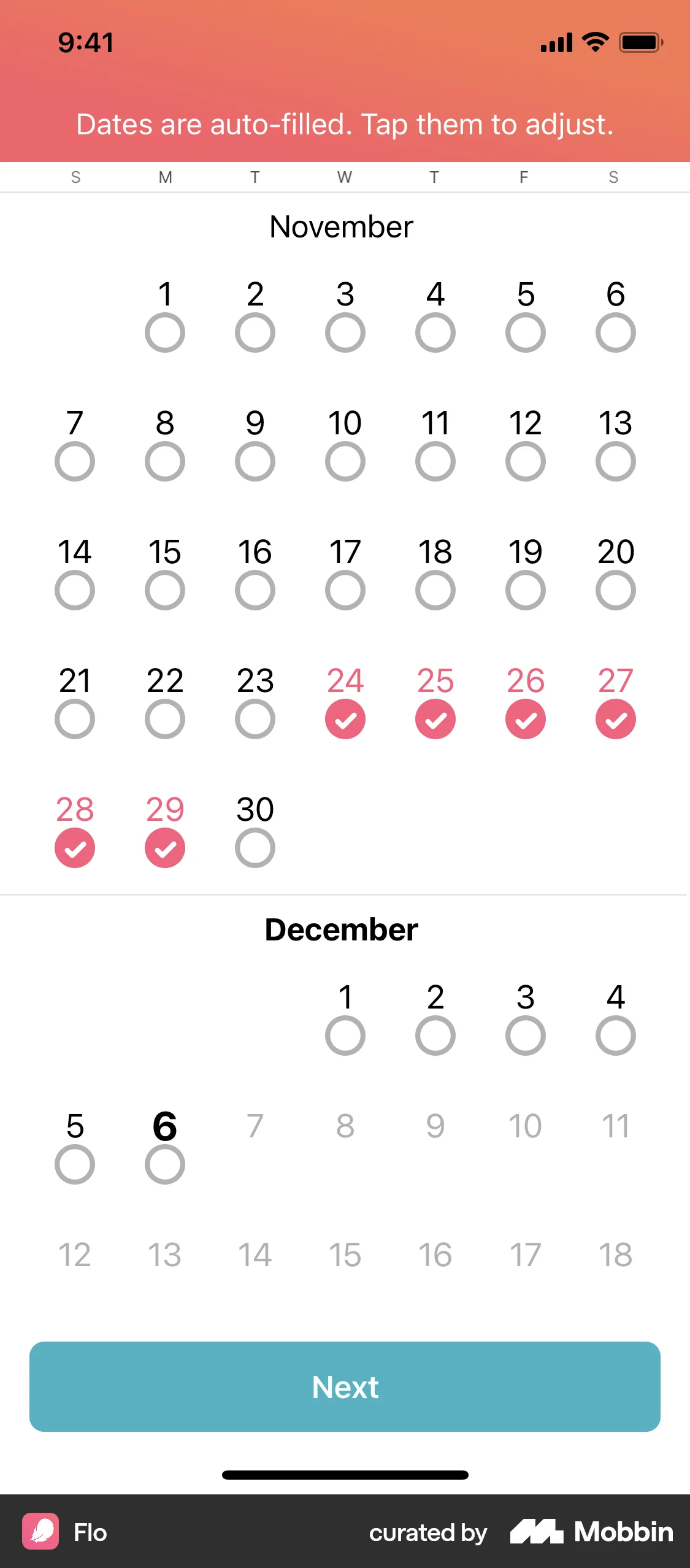Toggle November 28 checked marker off

tap(75, 848)
